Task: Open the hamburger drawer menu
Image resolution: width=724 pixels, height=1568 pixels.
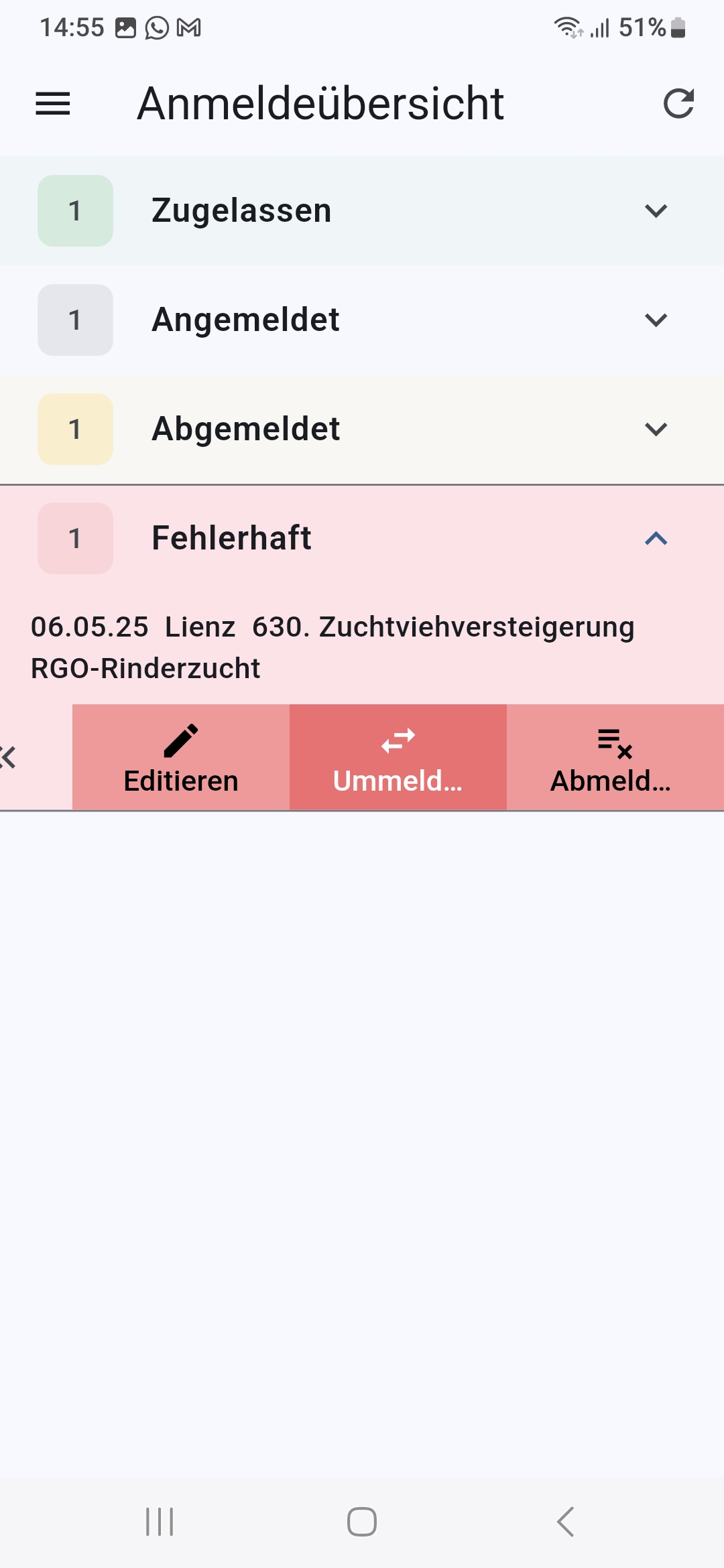Action: (x=53, y=104)
